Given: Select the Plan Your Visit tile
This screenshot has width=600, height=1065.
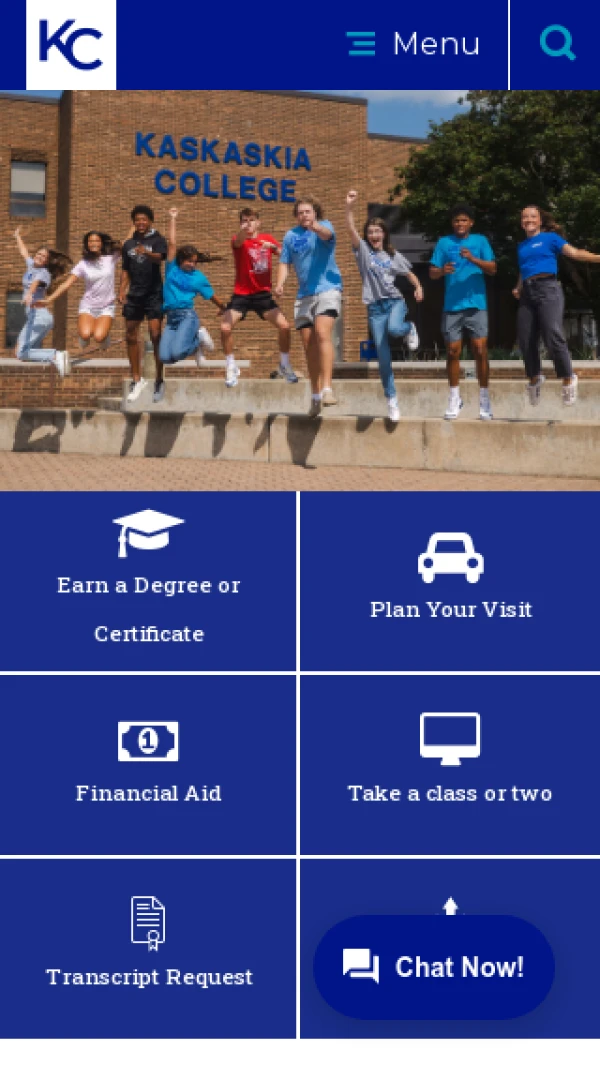Looking at the screenshot, I should pos(450,581).
